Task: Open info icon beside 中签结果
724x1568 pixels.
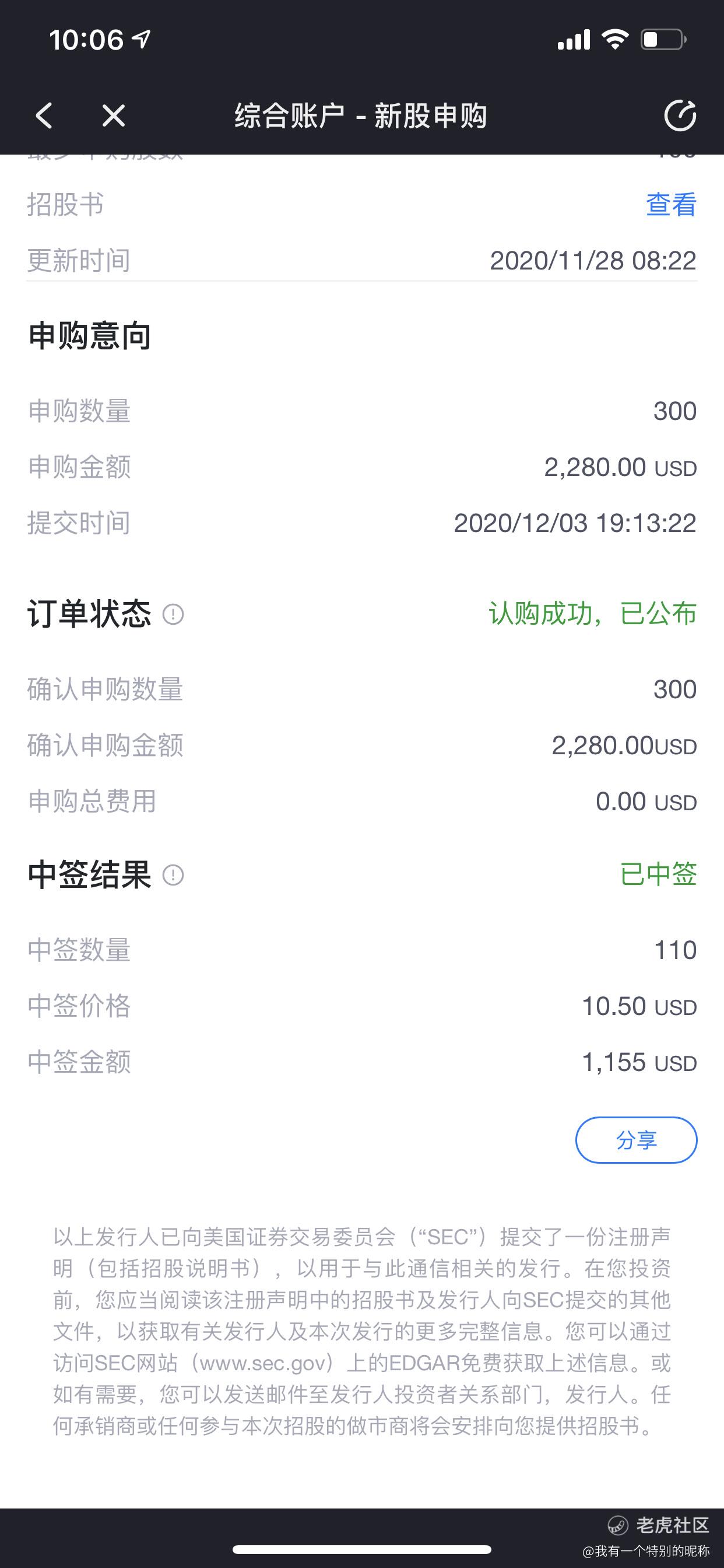Action: coord(173,876)
